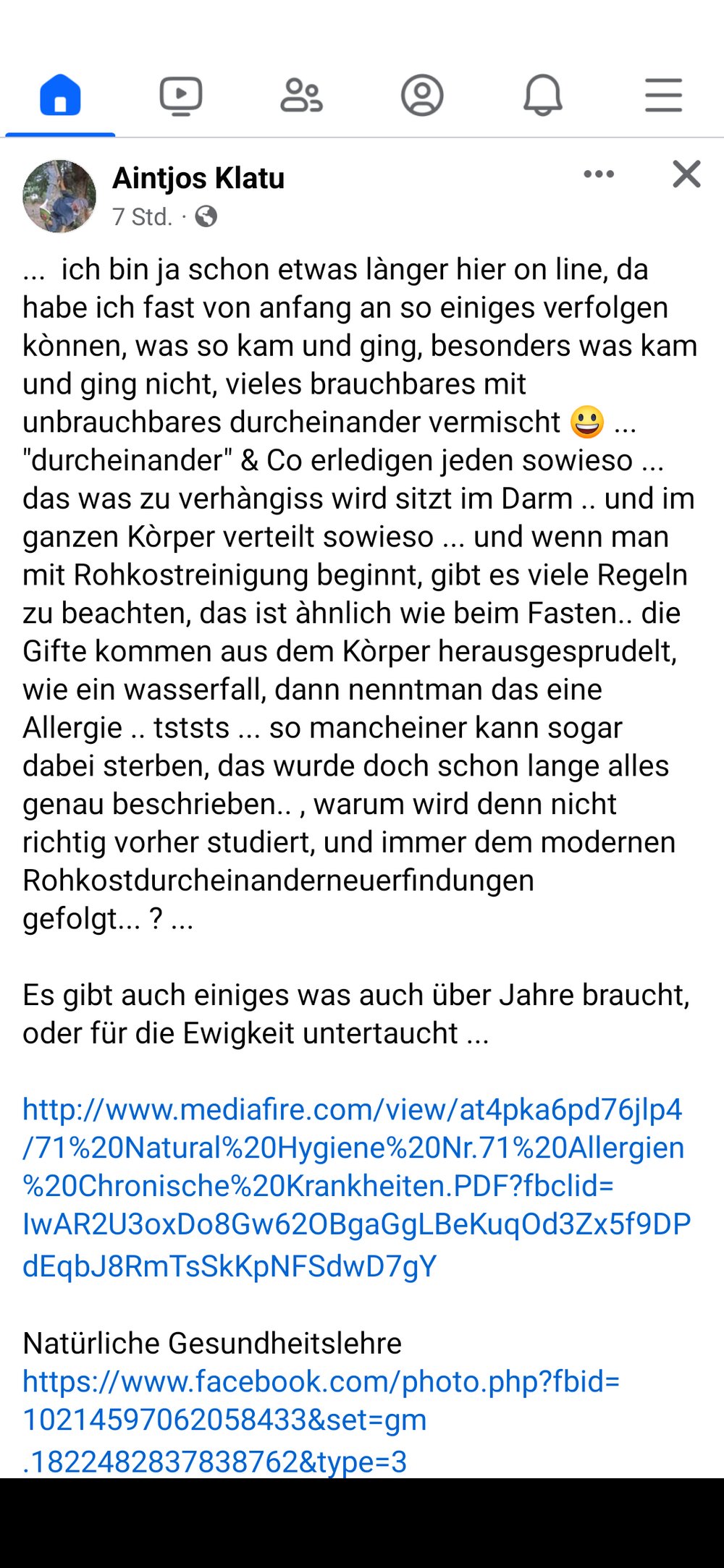Viewport: 724px width, 1568px height.
Task: Open the facebook.com photo.php link
Action: coord(321,1420)
